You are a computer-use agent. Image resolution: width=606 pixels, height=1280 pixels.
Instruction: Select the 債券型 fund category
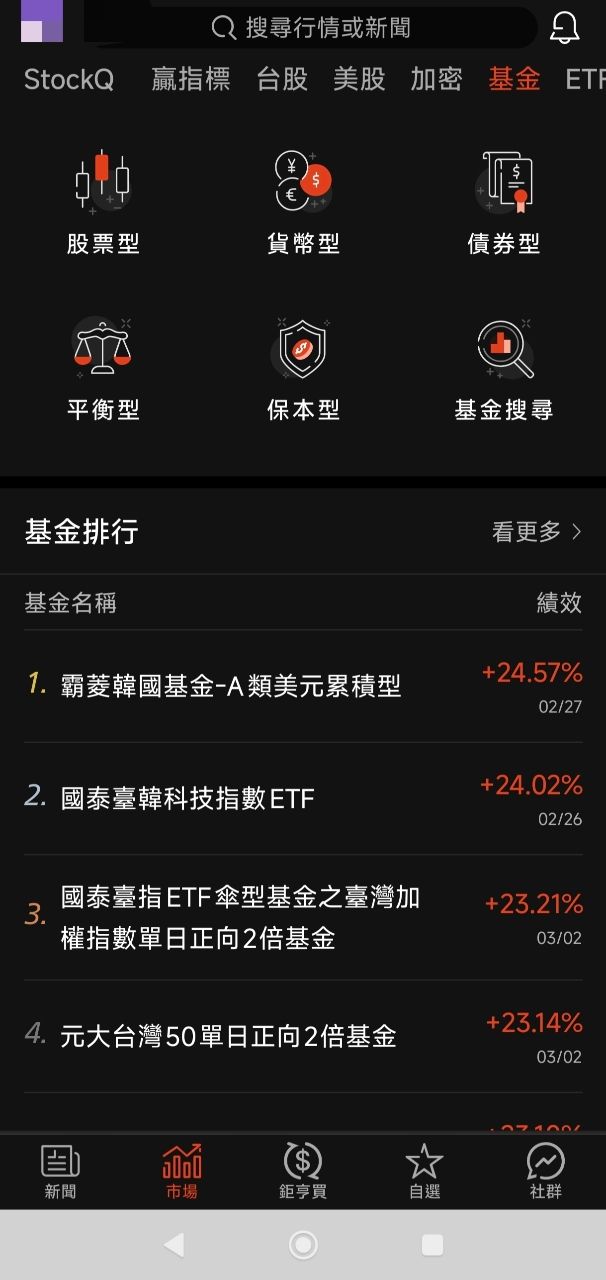click(503, 202)
